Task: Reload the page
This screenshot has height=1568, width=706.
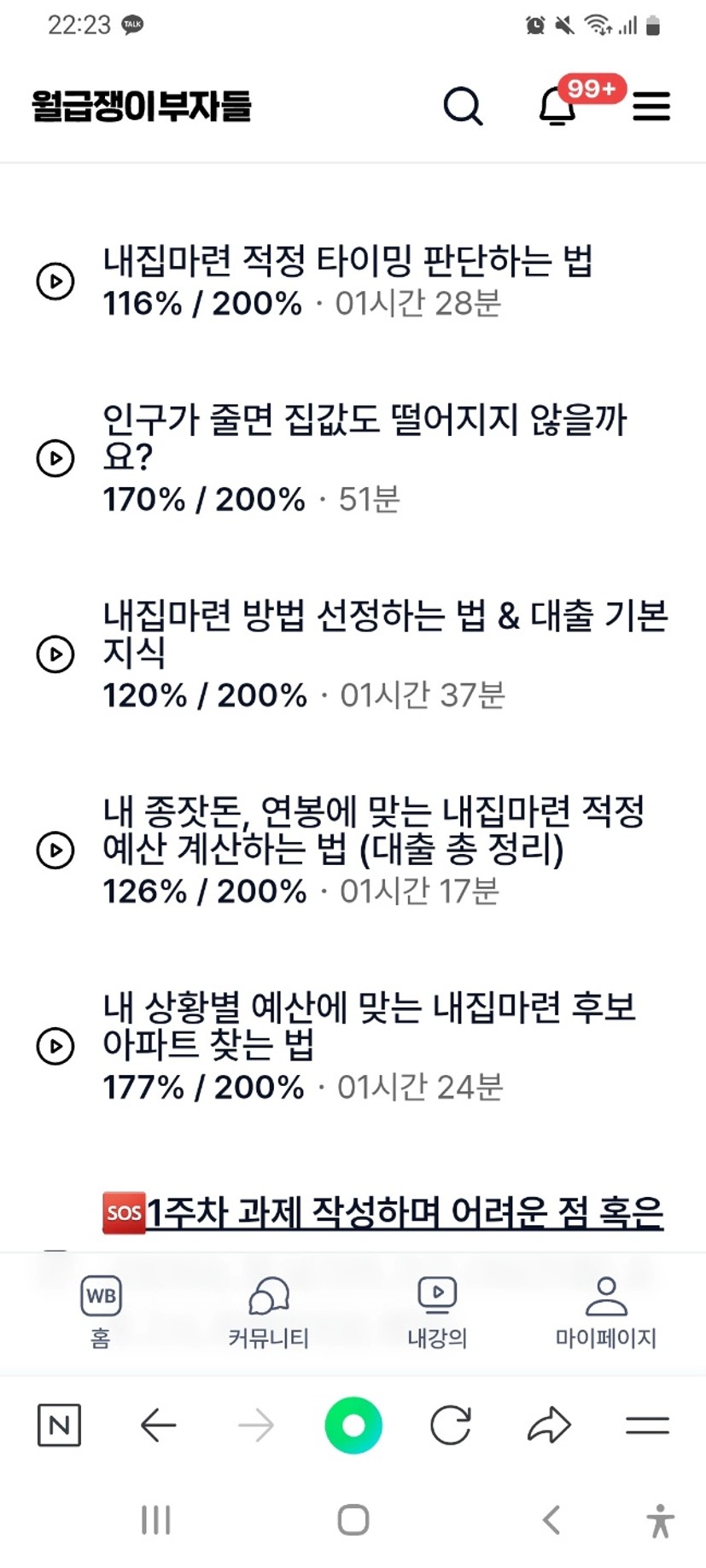Action: pos(451,1425)
